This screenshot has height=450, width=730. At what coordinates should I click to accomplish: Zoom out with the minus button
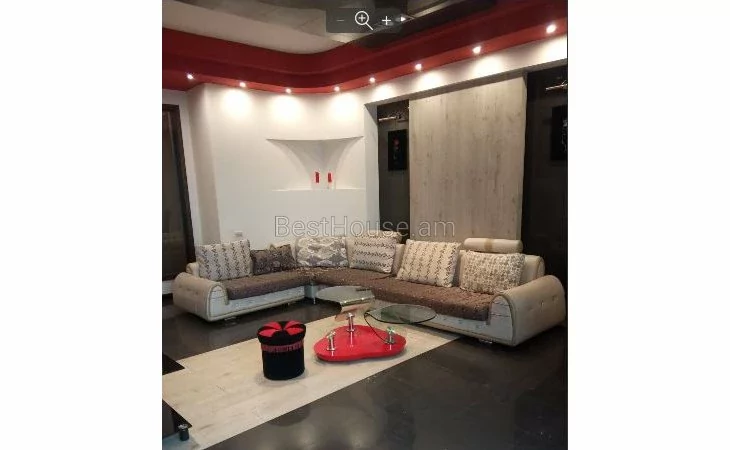(x=340, y=20)
